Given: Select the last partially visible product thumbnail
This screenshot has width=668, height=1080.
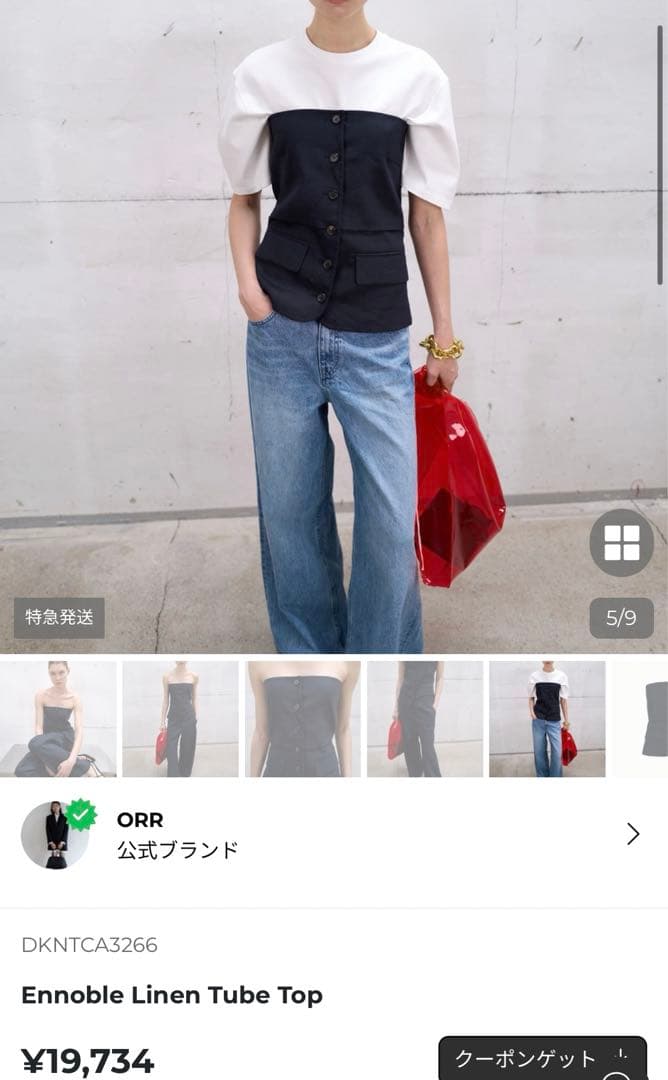Looking at the screenshot, I should tap(642, 718).
